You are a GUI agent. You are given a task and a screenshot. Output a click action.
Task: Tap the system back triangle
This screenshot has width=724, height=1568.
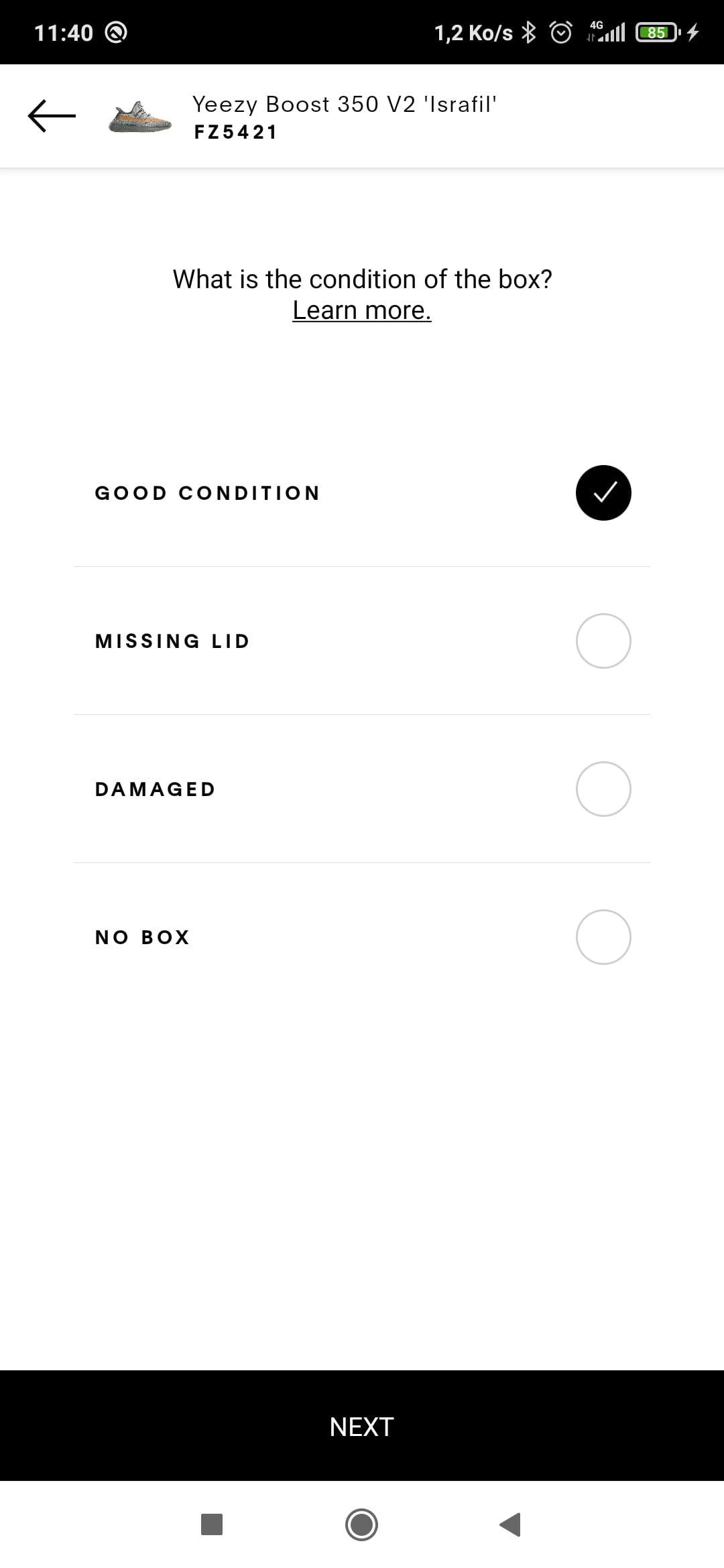click(511, 1524)
